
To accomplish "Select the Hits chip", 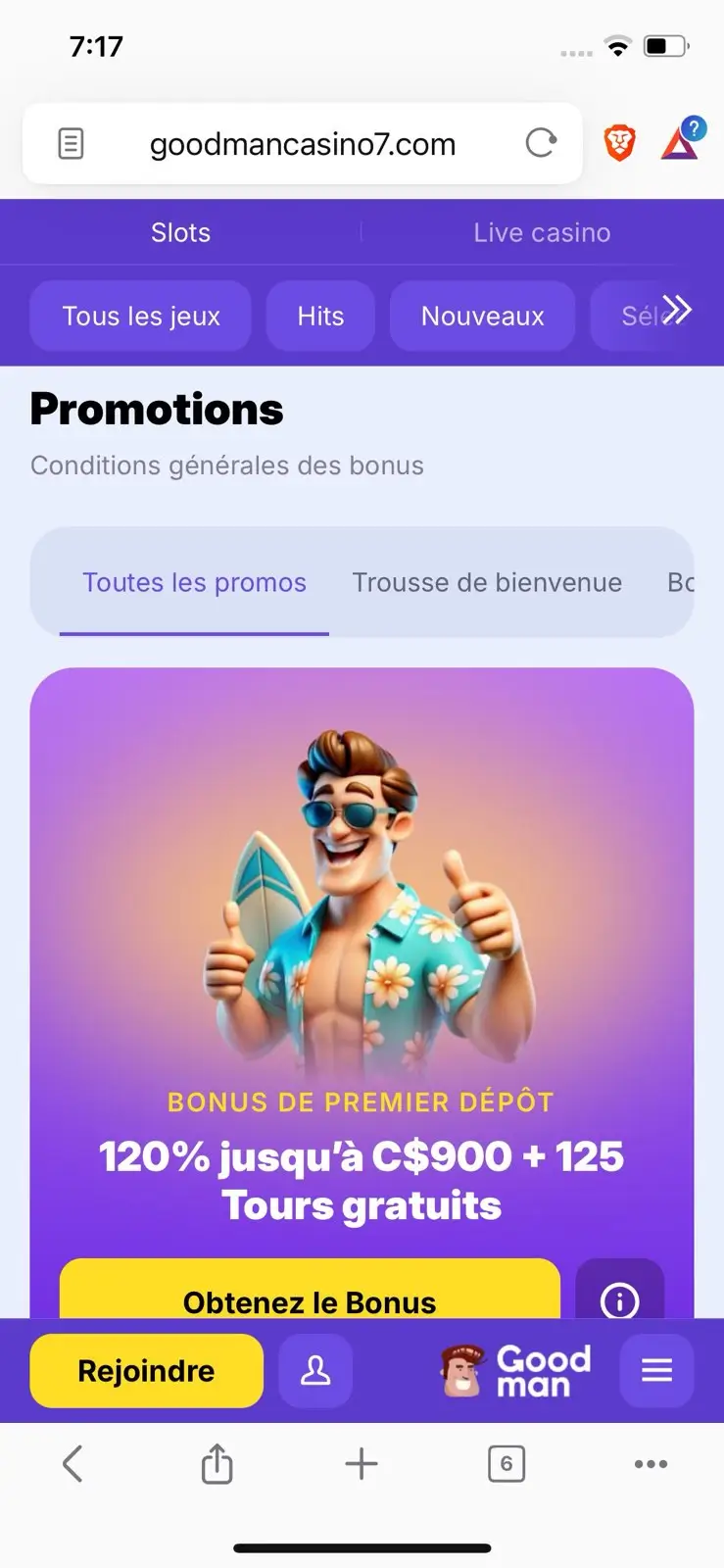I will pos(320,316).
